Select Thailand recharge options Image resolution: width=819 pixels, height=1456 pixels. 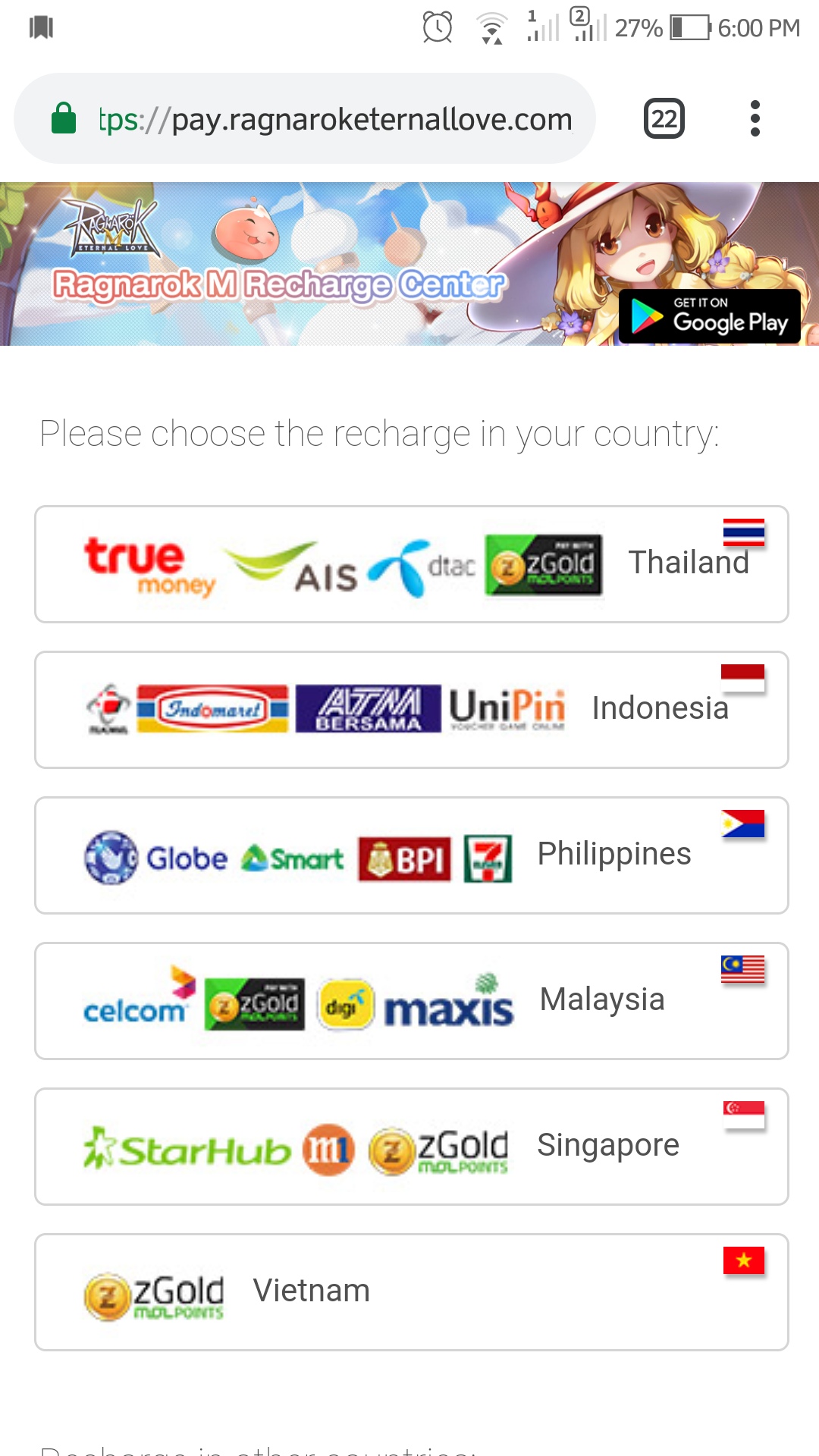point(412,564)
